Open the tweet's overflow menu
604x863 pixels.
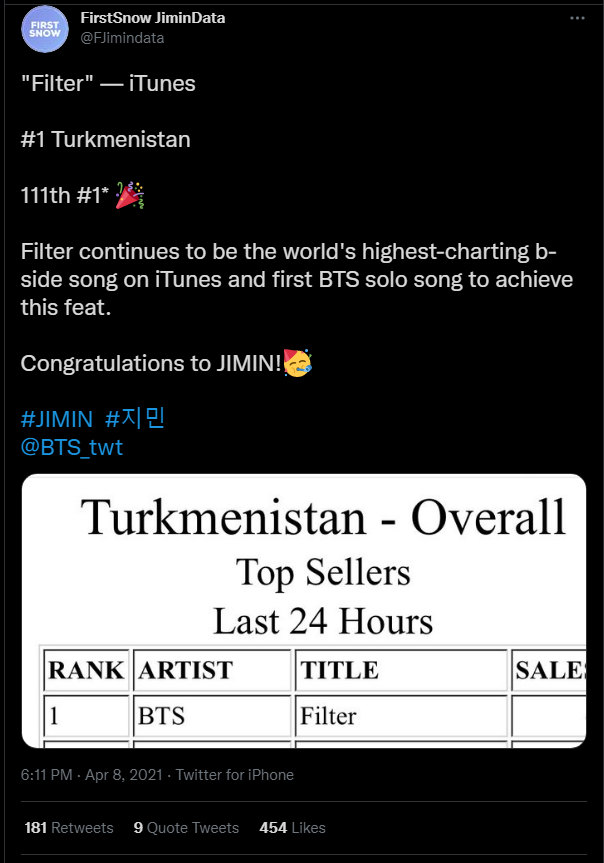tap(577, 18)
